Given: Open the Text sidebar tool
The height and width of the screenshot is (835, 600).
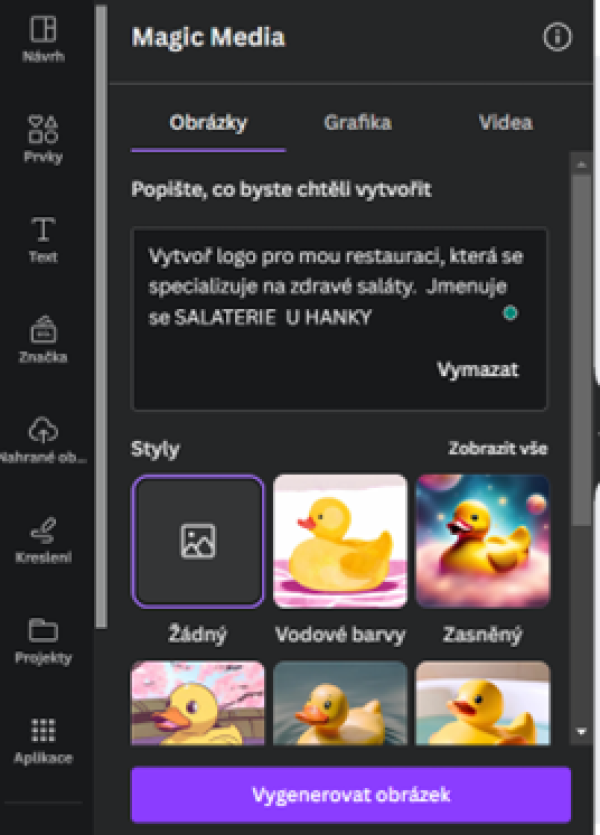Looking at the screenshot, I should 43,239.
